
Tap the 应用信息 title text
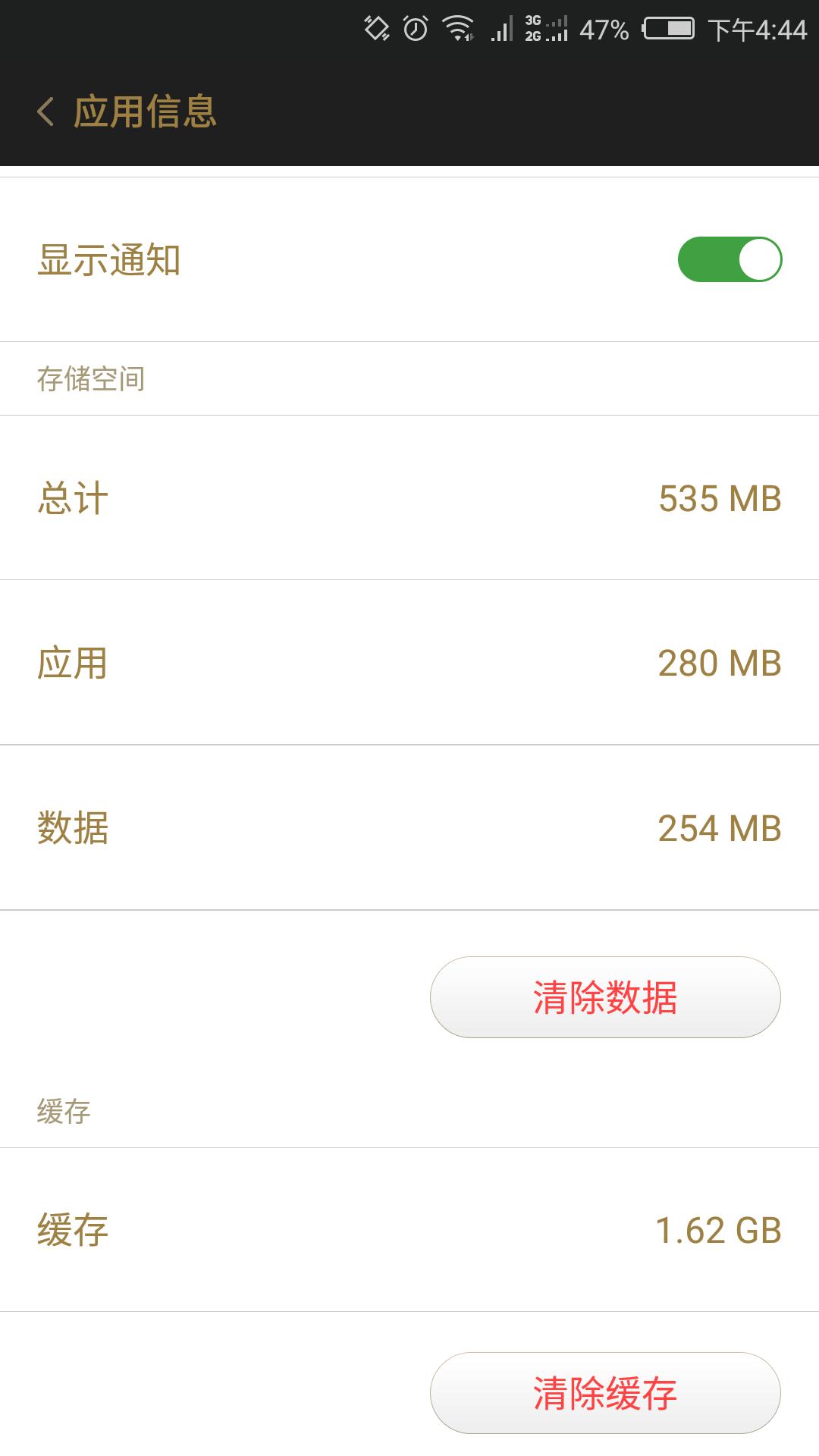click(146, 112)
